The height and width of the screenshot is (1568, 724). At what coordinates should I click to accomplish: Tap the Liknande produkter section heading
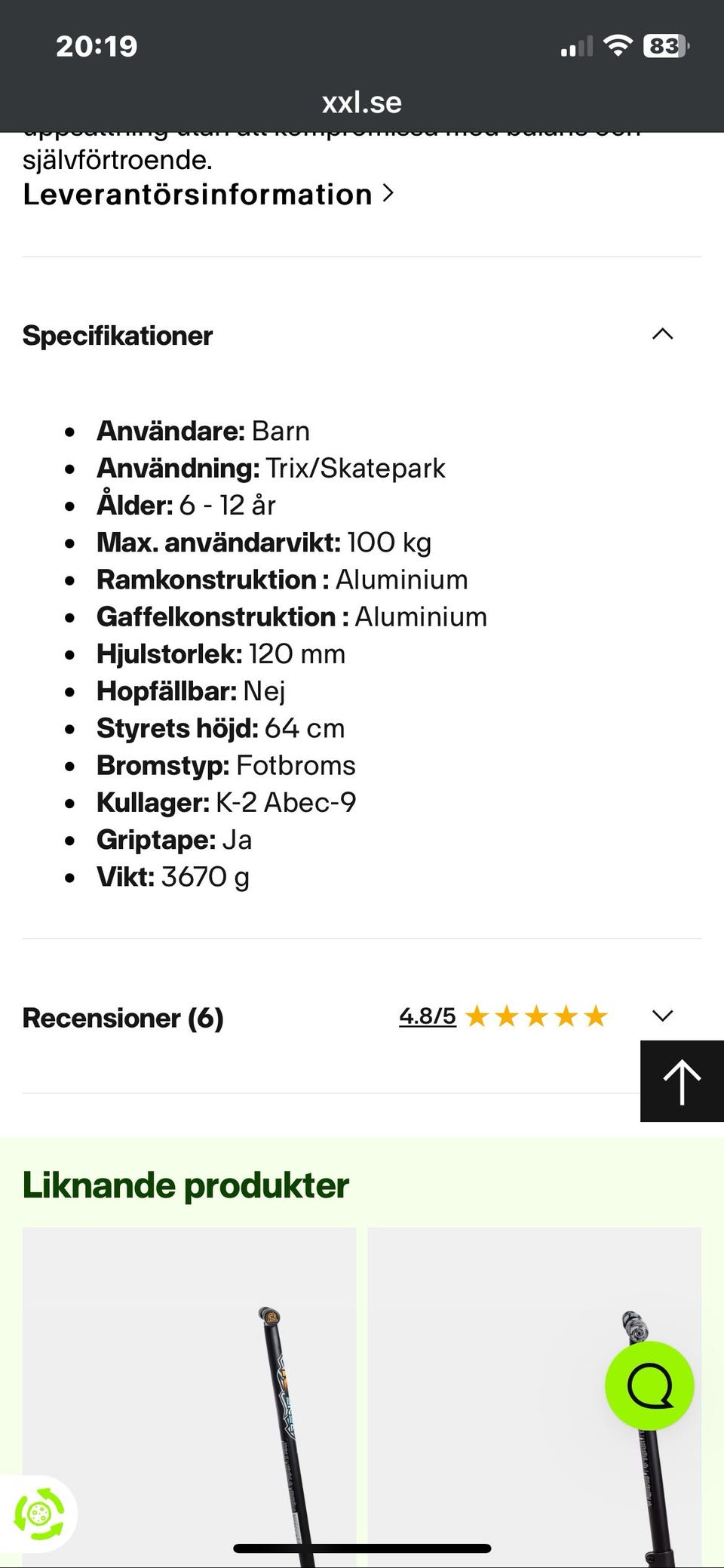(185, 1184)
